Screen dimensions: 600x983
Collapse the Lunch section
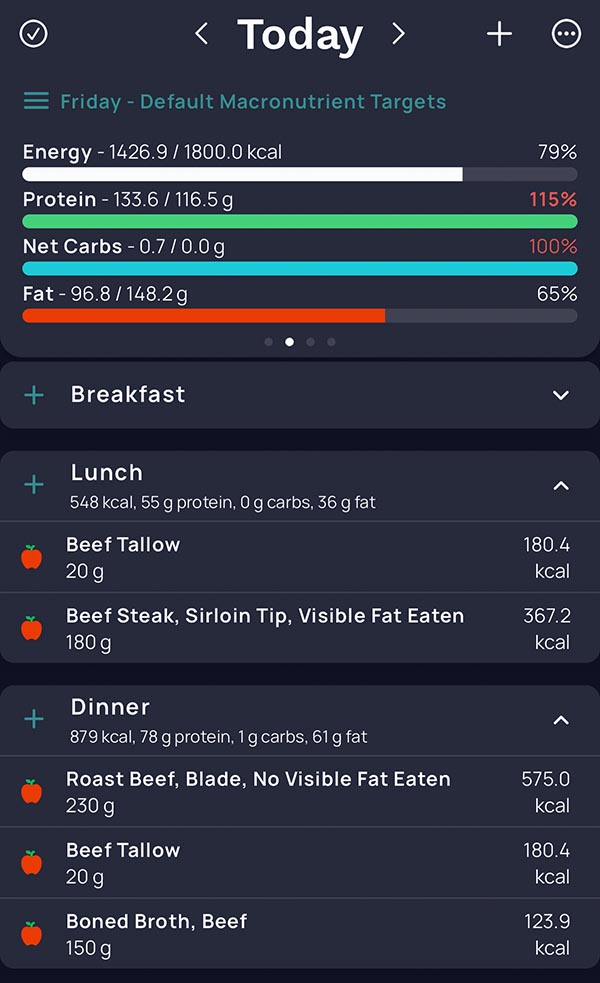561,486
